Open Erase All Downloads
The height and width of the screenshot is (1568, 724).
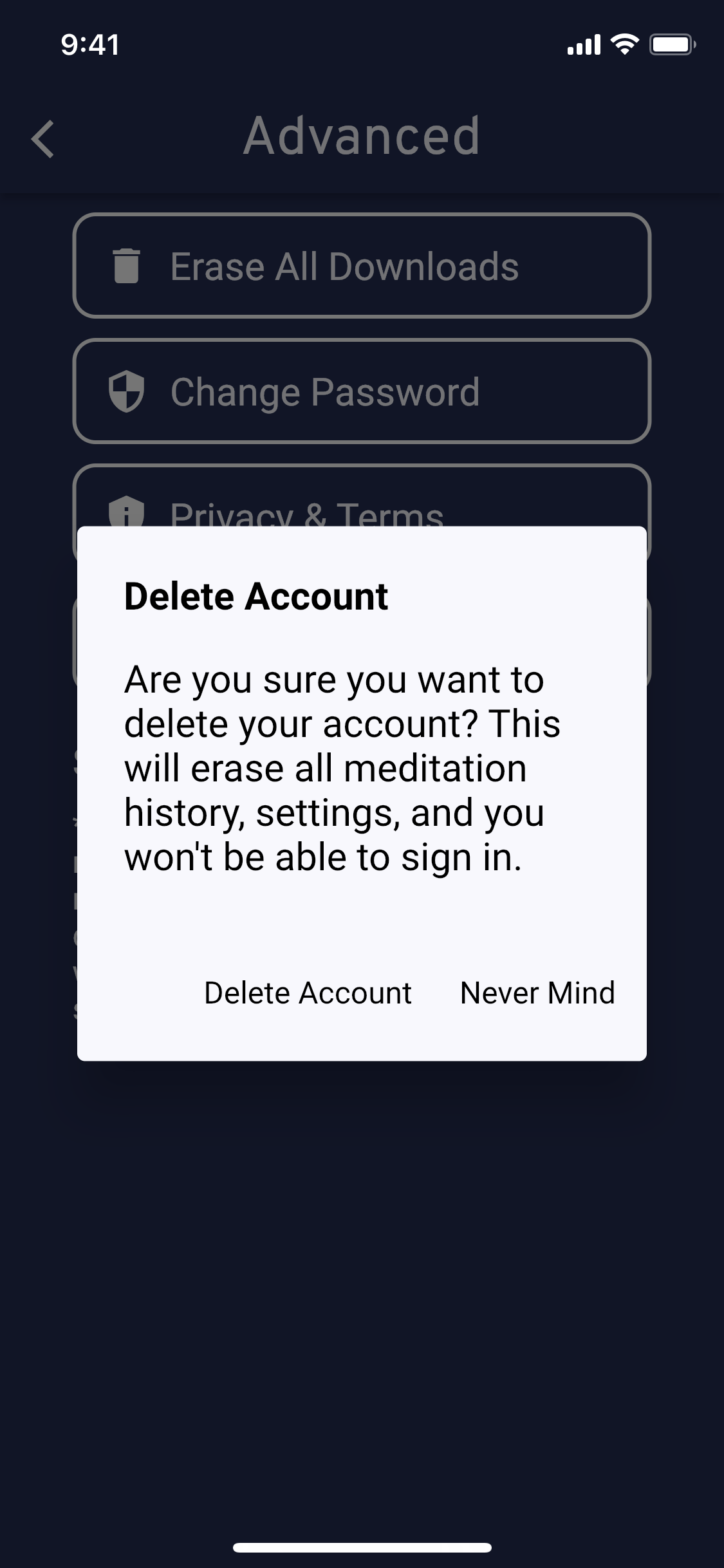pos(362,265)
